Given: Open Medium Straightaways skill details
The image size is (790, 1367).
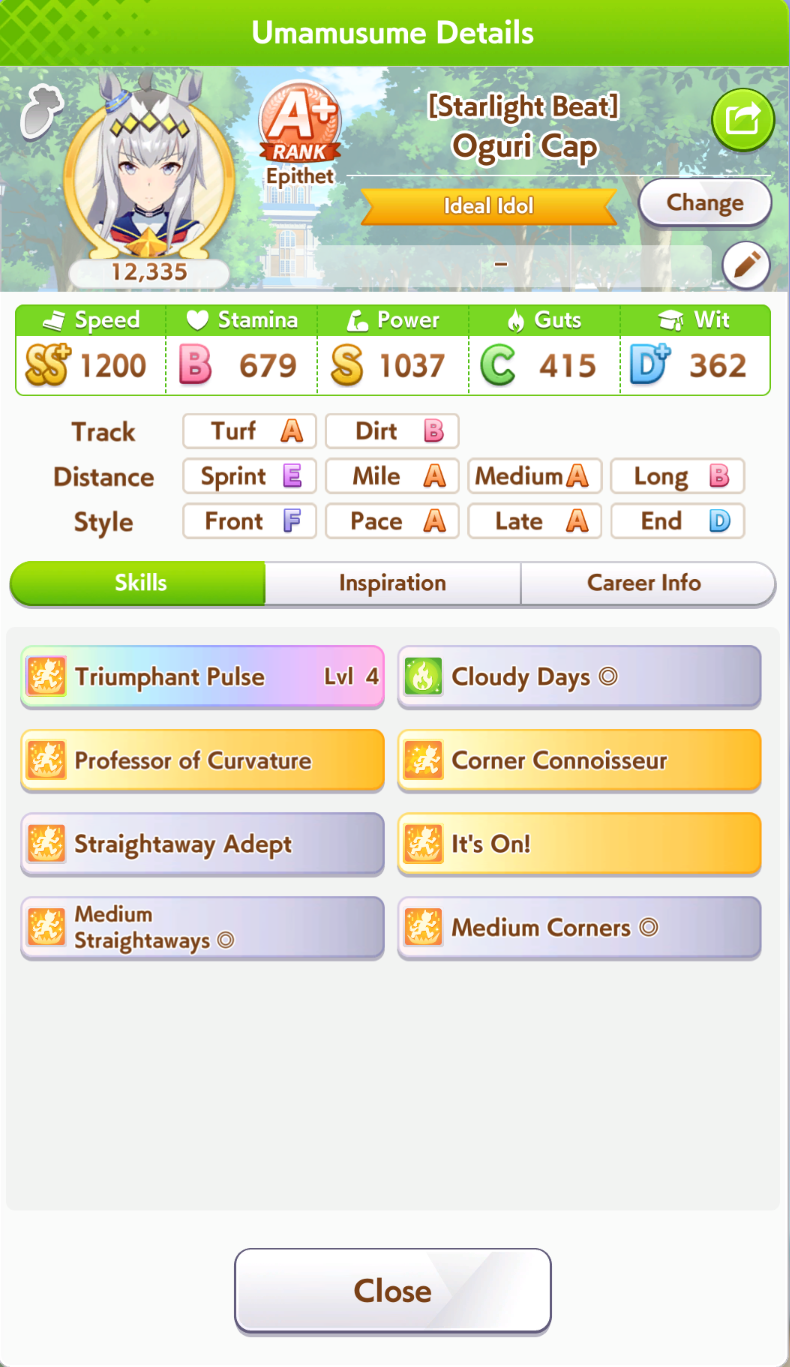Looking at the screenshot, I should [202, 928].
